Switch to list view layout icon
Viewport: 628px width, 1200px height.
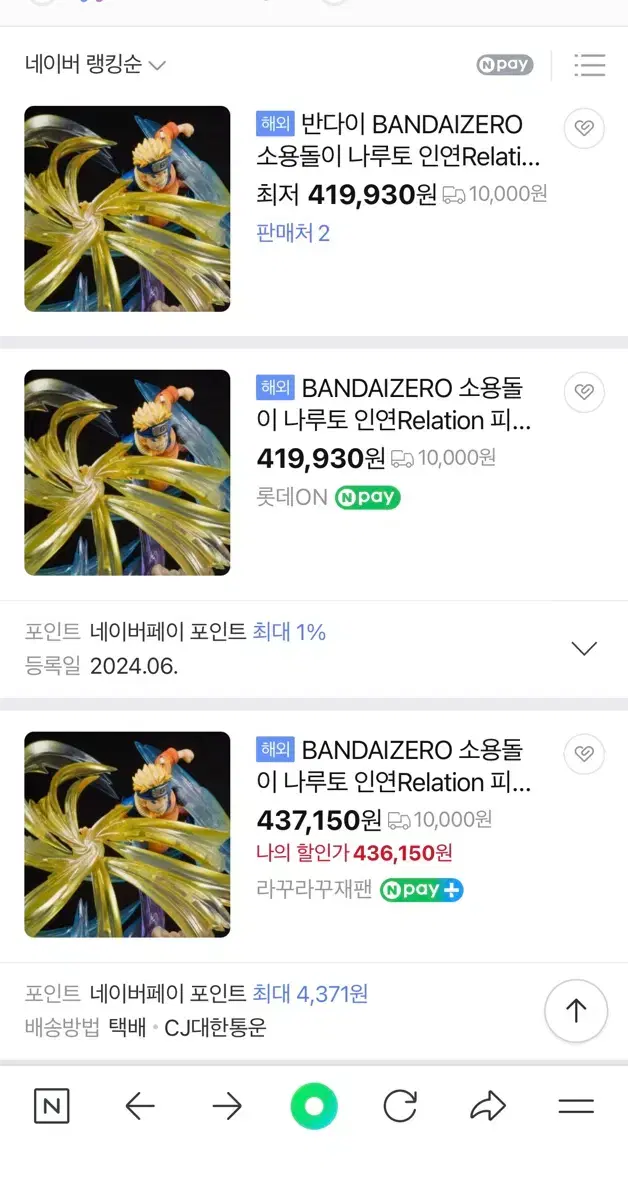[x=590, y=65]
